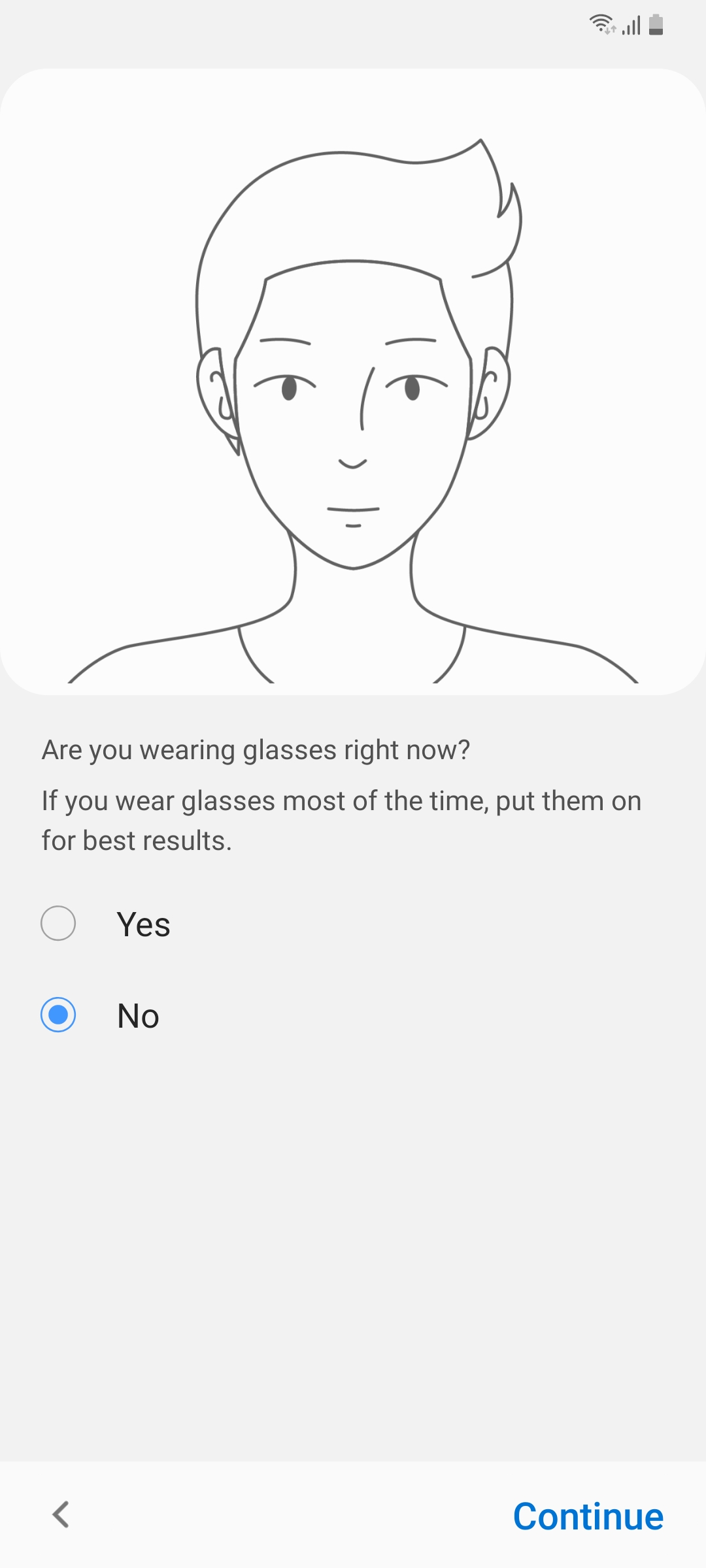Tap Continue to proceed
Screen dimensions: 706x1568
coord(588,1516)
